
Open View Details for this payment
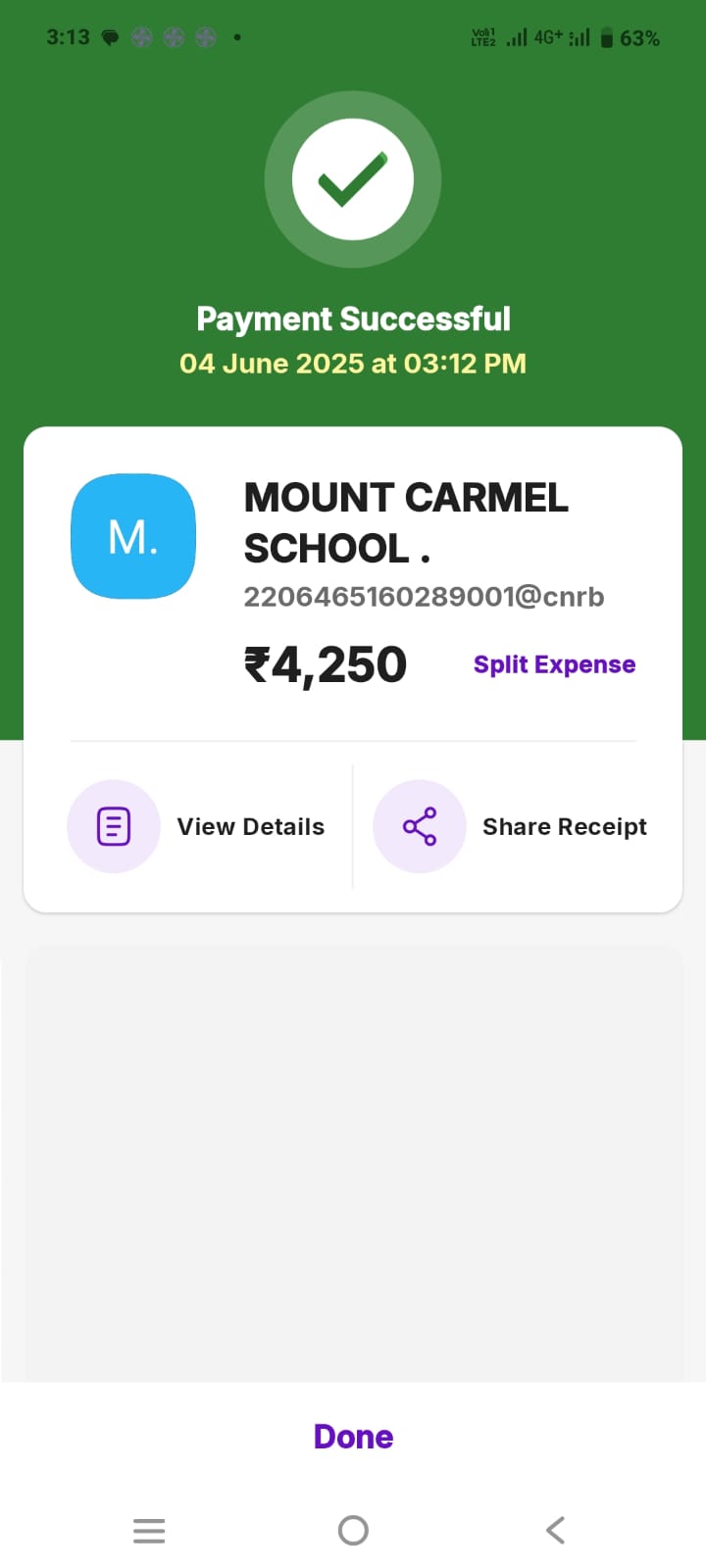[196, 826]
